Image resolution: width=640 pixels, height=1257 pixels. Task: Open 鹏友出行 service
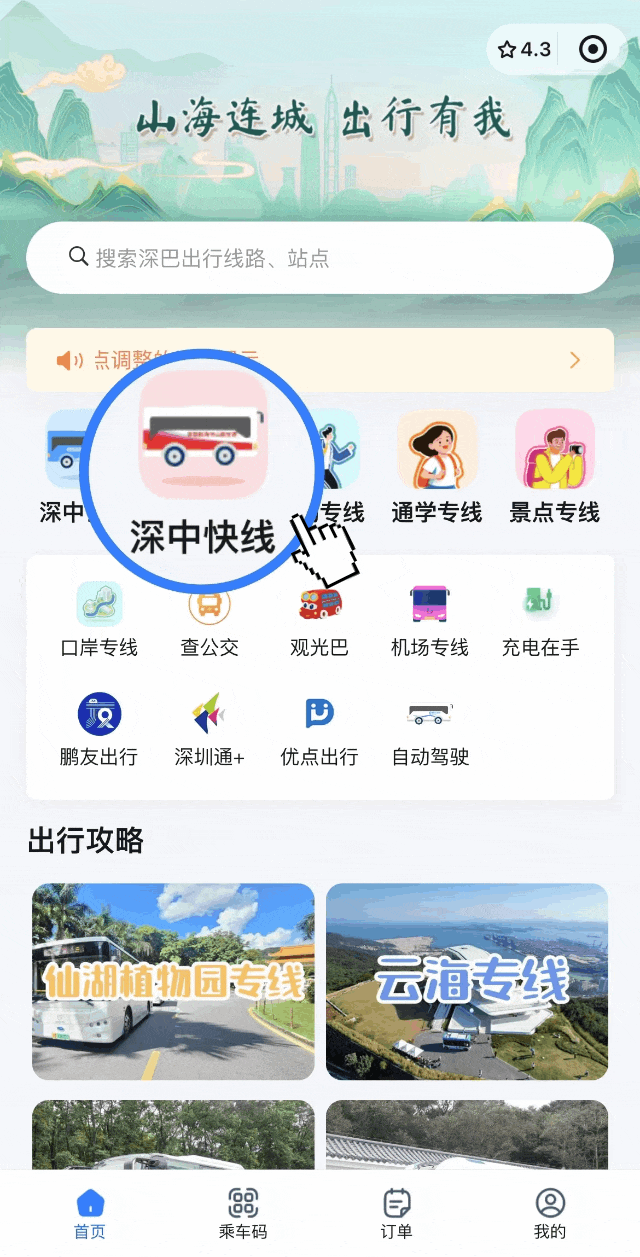[99, 730]
